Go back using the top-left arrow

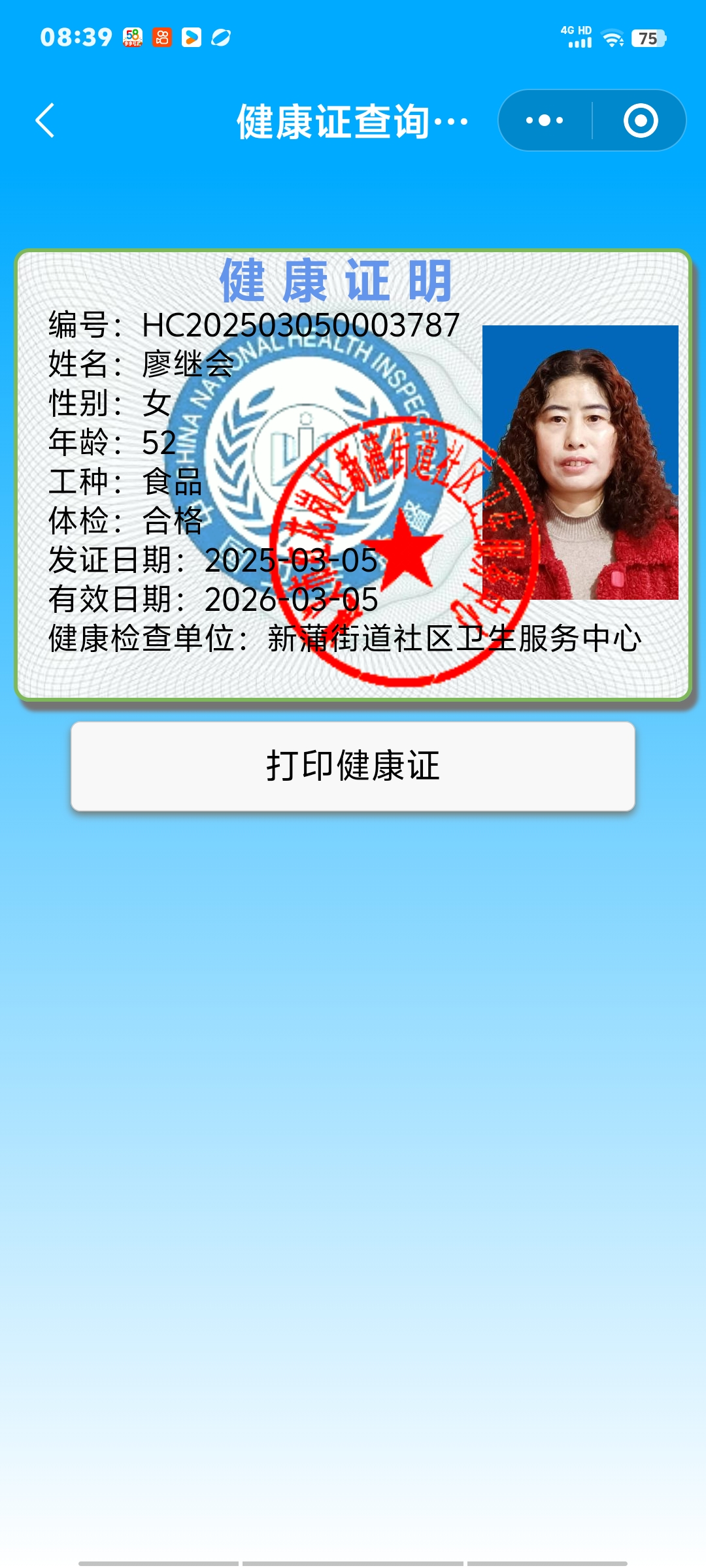(44, 121)
